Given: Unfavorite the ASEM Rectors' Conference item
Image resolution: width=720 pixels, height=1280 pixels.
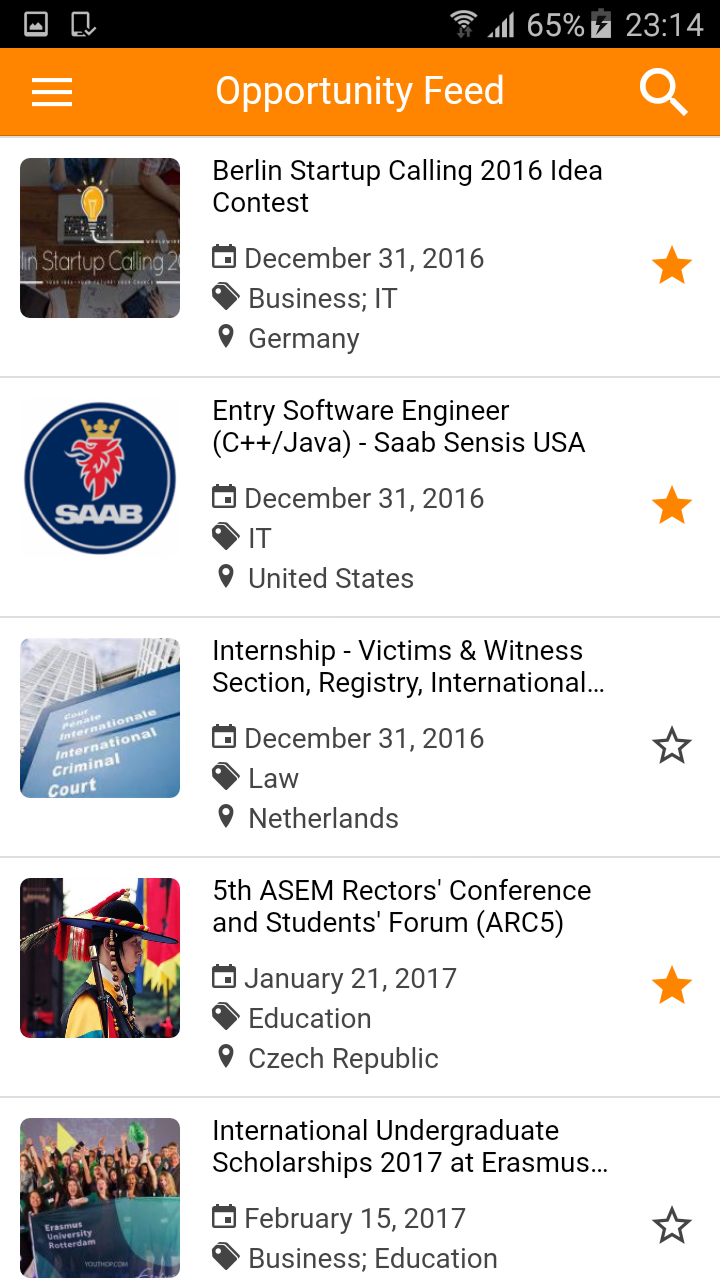Looking at the screenshot, I should click(x=672, y=986).
